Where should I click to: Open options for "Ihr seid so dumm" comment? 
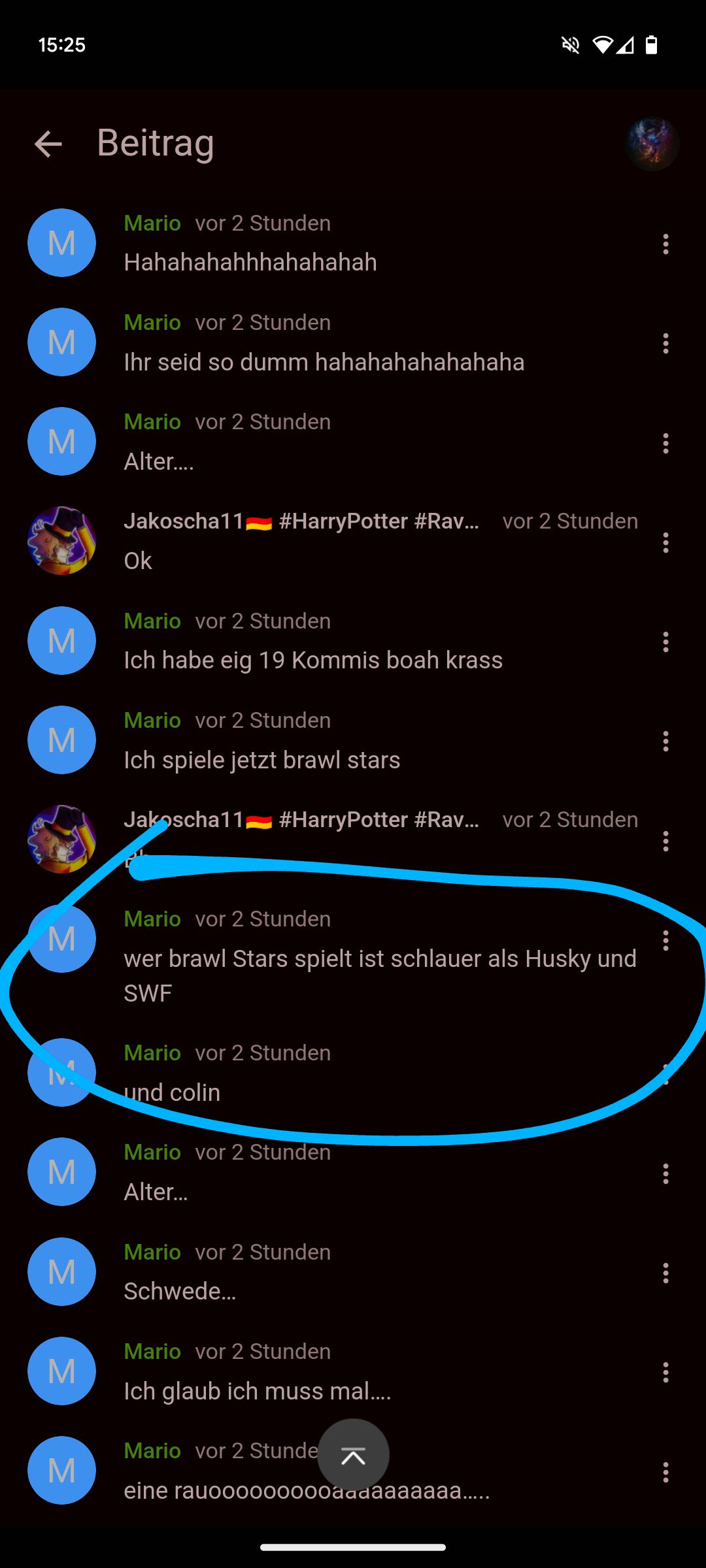[x=665, y=344]
